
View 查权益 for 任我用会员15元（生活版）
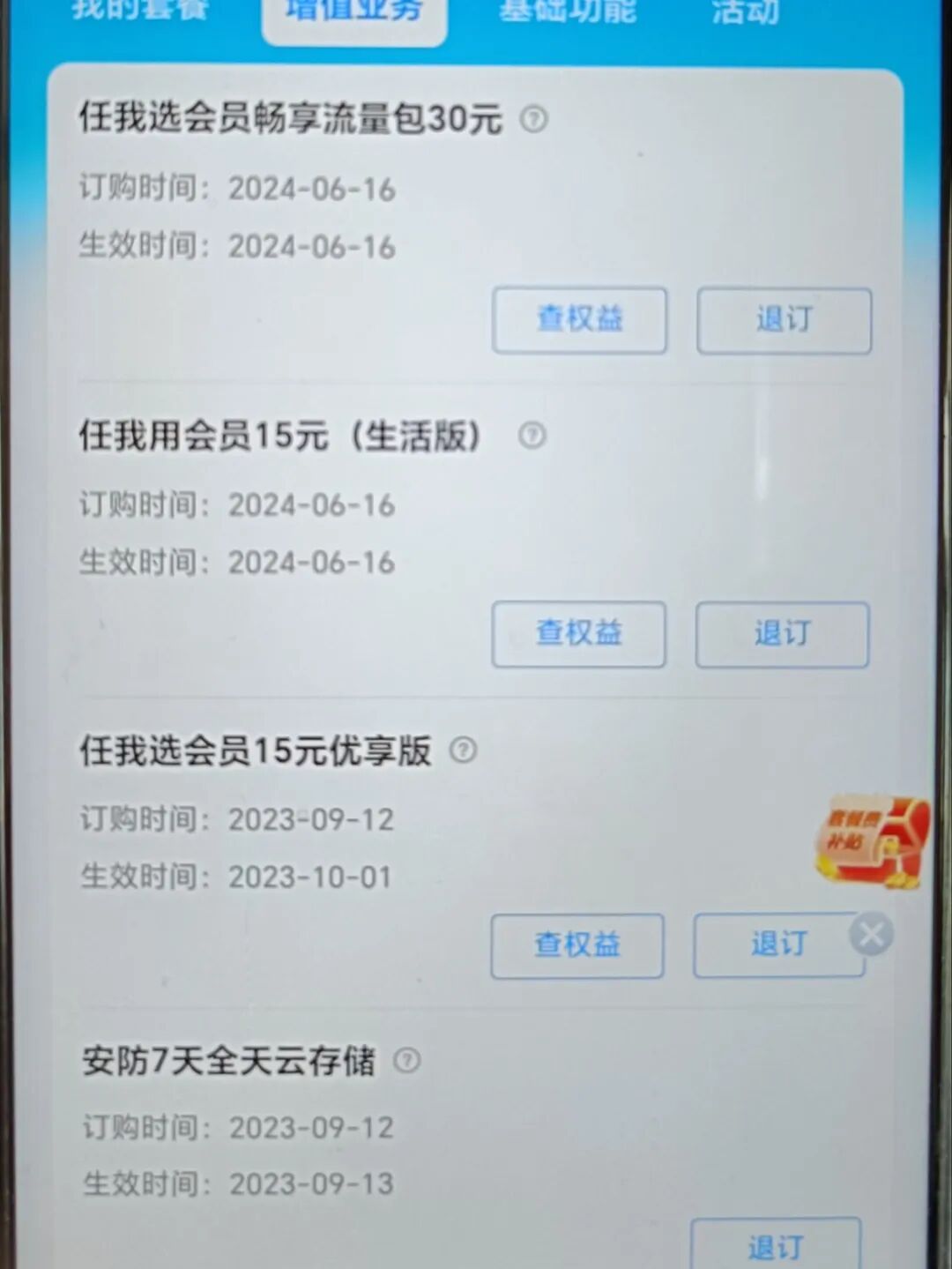pyautogui.click(x=578, y=633)
